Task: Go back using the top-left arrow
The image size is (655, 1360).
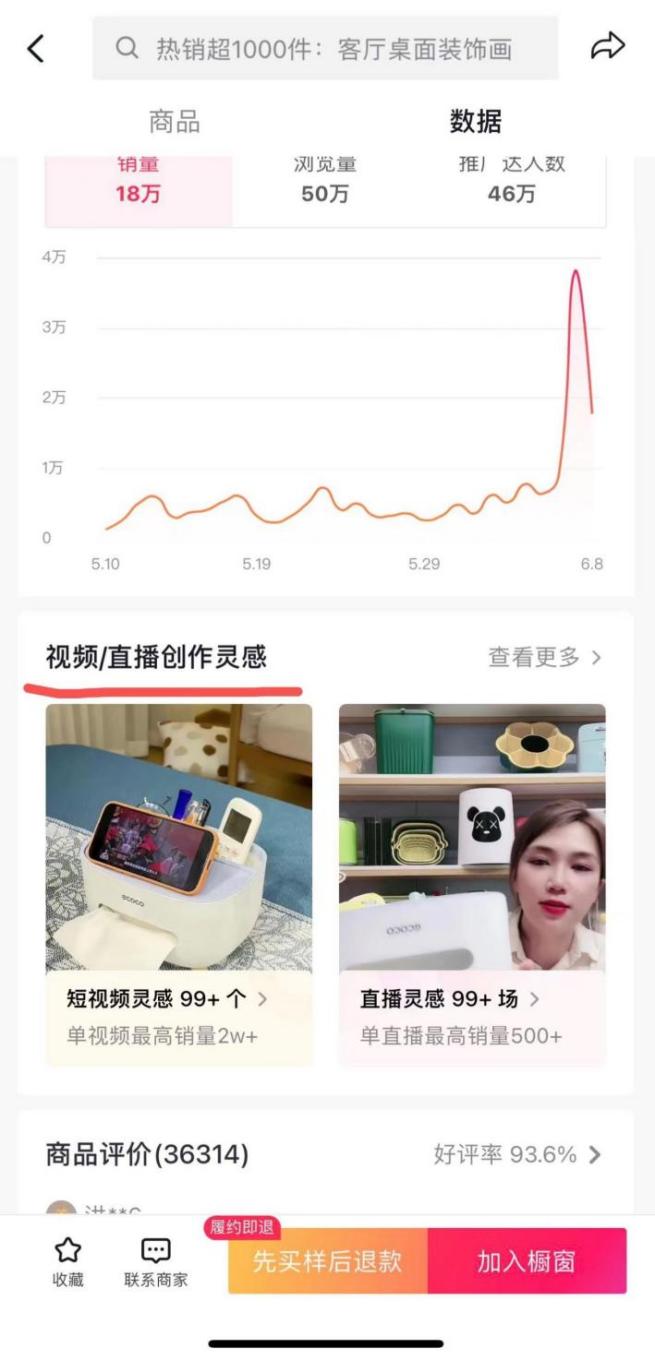Action: (36, 48)
